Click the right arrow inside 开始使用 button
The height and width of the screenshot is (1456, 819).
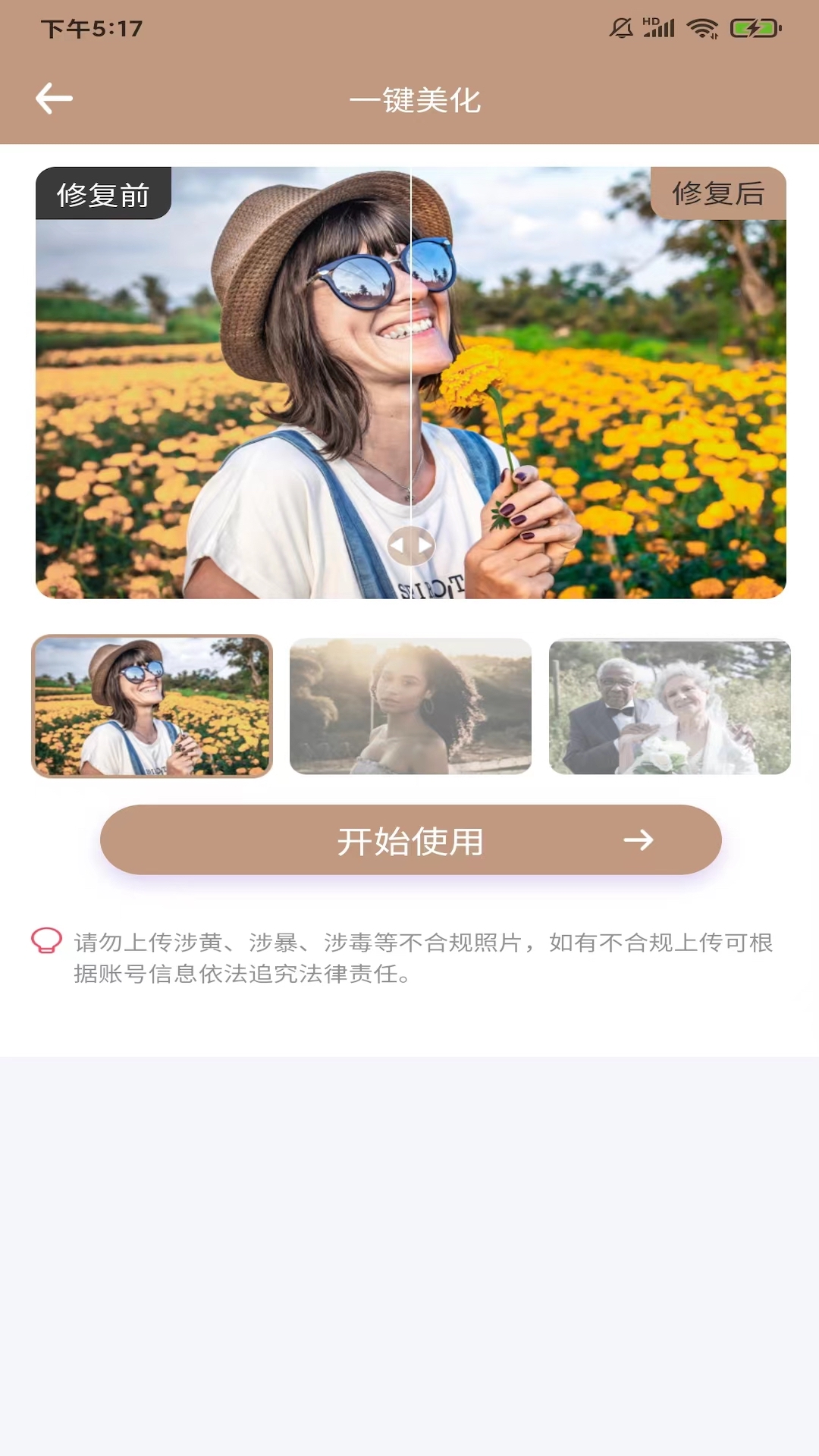639,840
